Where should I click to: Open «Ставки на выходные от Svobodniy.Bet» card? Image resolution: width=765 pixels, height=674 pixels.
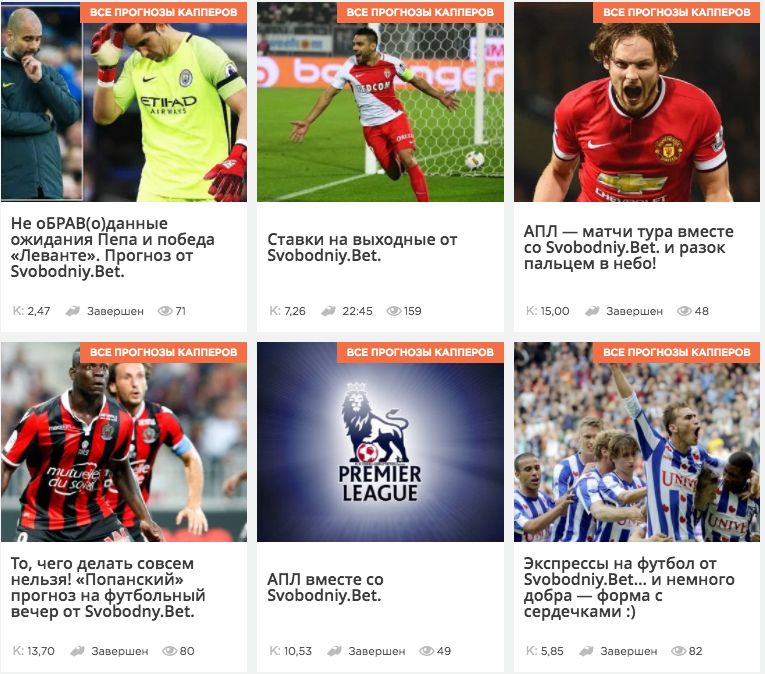[x=362, y=247]
